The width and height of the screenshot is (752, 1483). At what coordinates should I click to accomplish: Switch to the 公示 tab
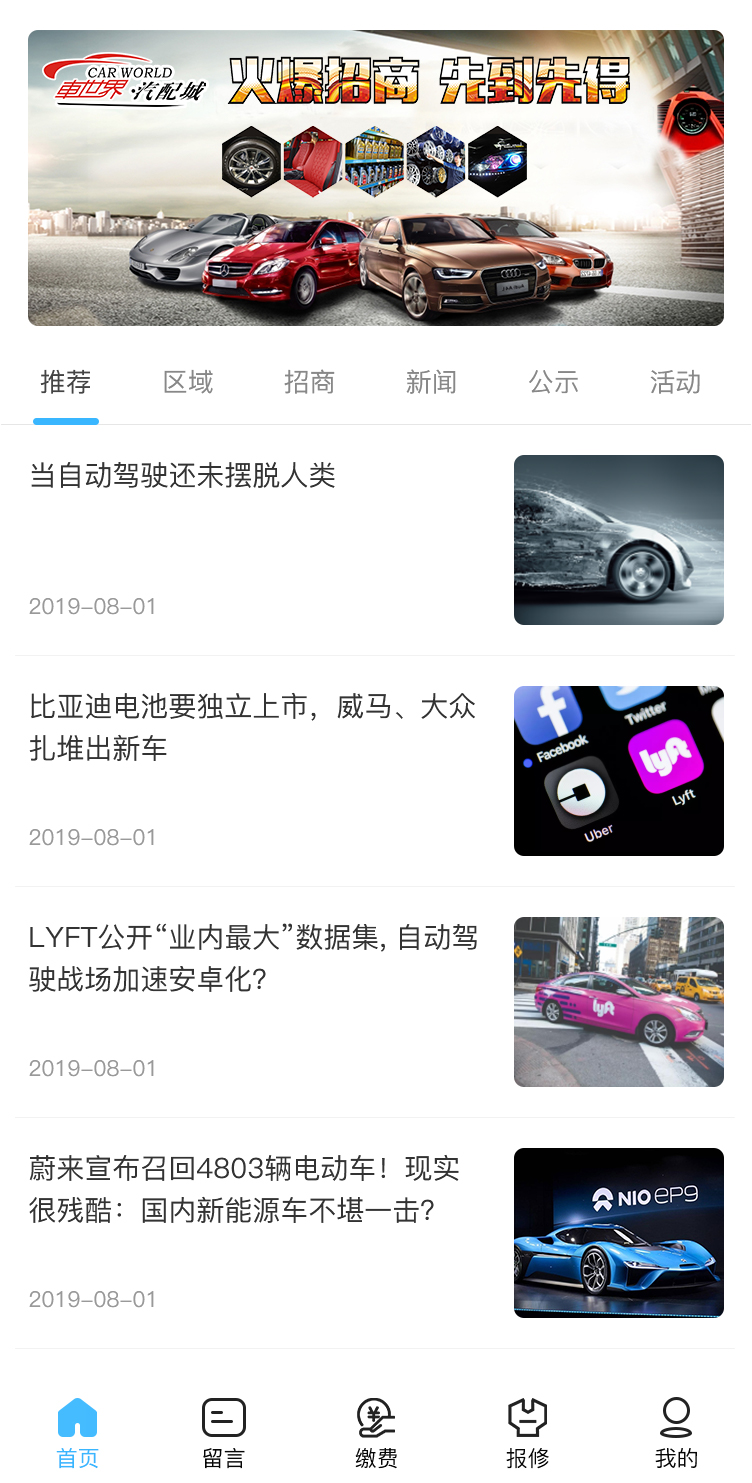[x=553, y=382]
